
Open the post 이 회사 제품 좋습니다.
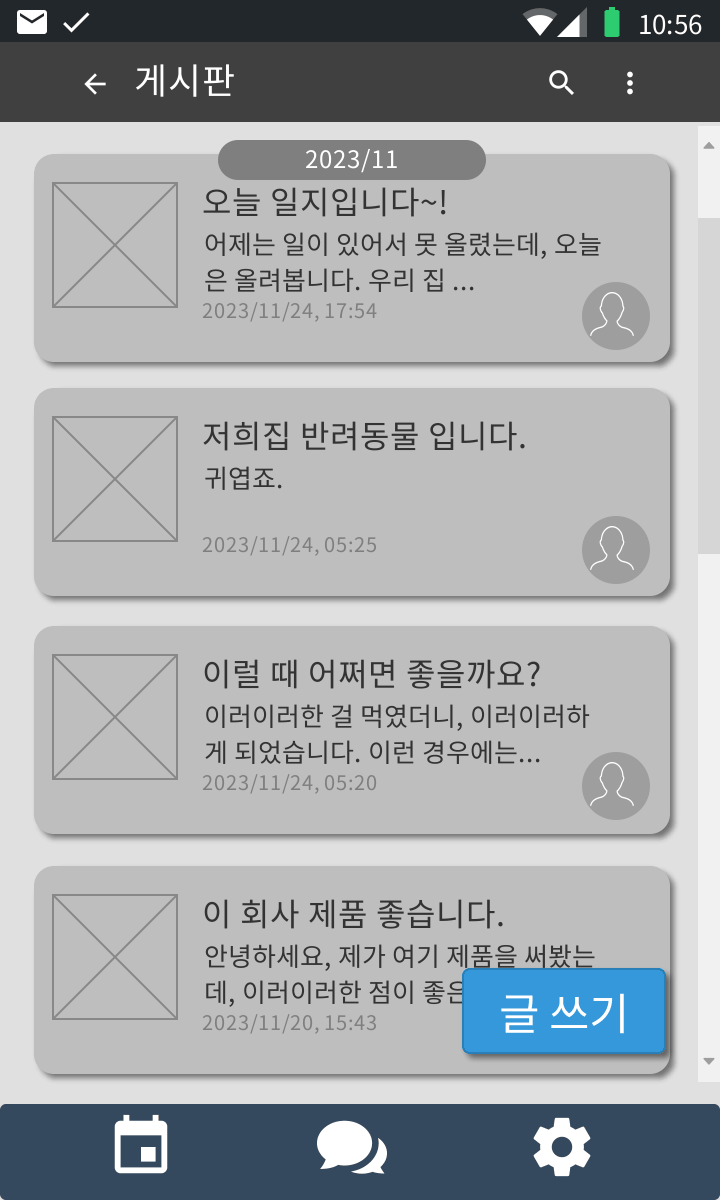pyautogui.click(x=352, y=970)
